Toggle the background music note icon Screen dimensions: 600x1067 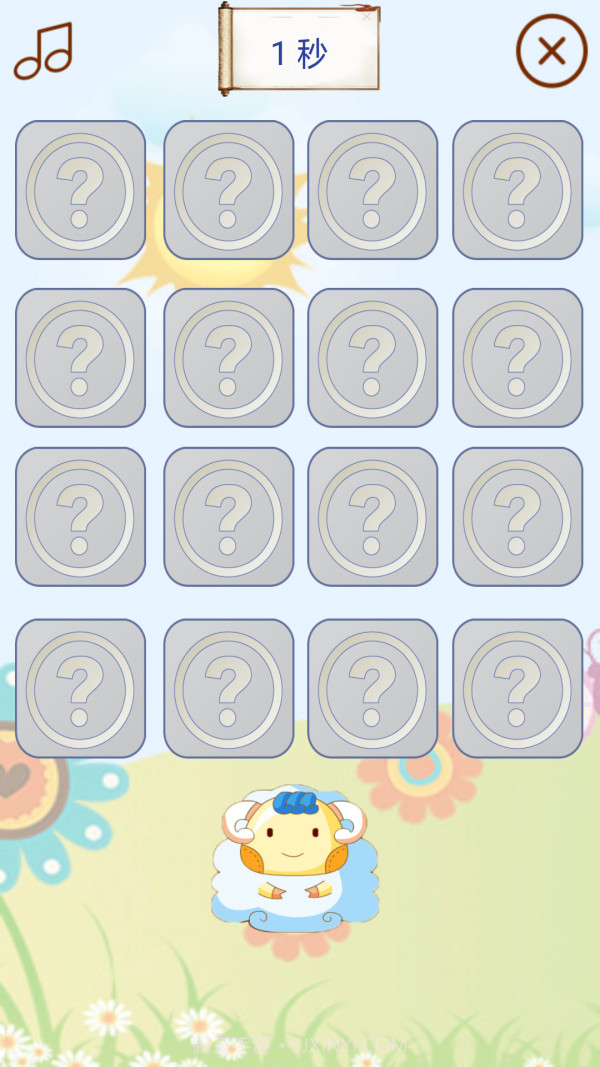click(43, 51)
